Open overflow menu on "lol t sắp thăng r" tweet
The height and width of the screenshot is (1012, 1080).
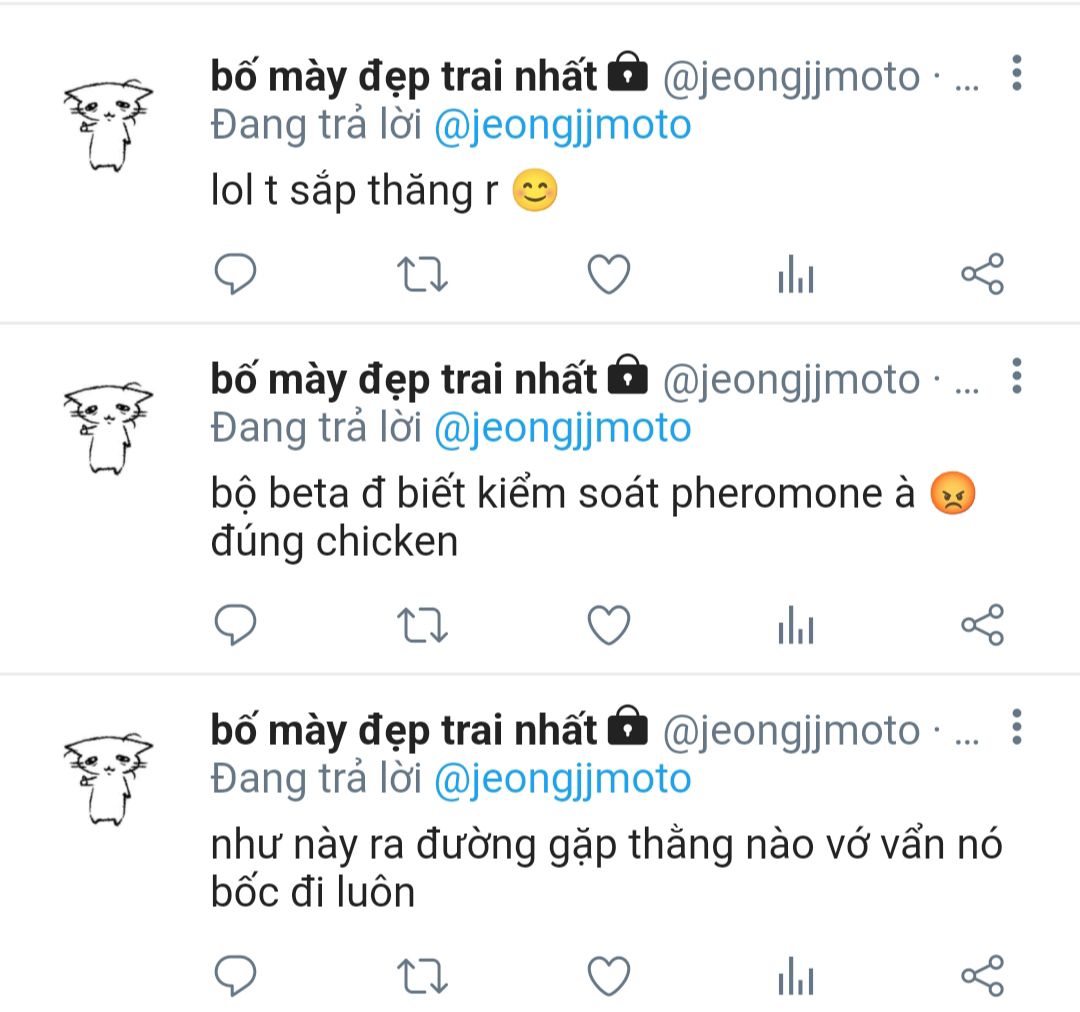[1016, 74]
